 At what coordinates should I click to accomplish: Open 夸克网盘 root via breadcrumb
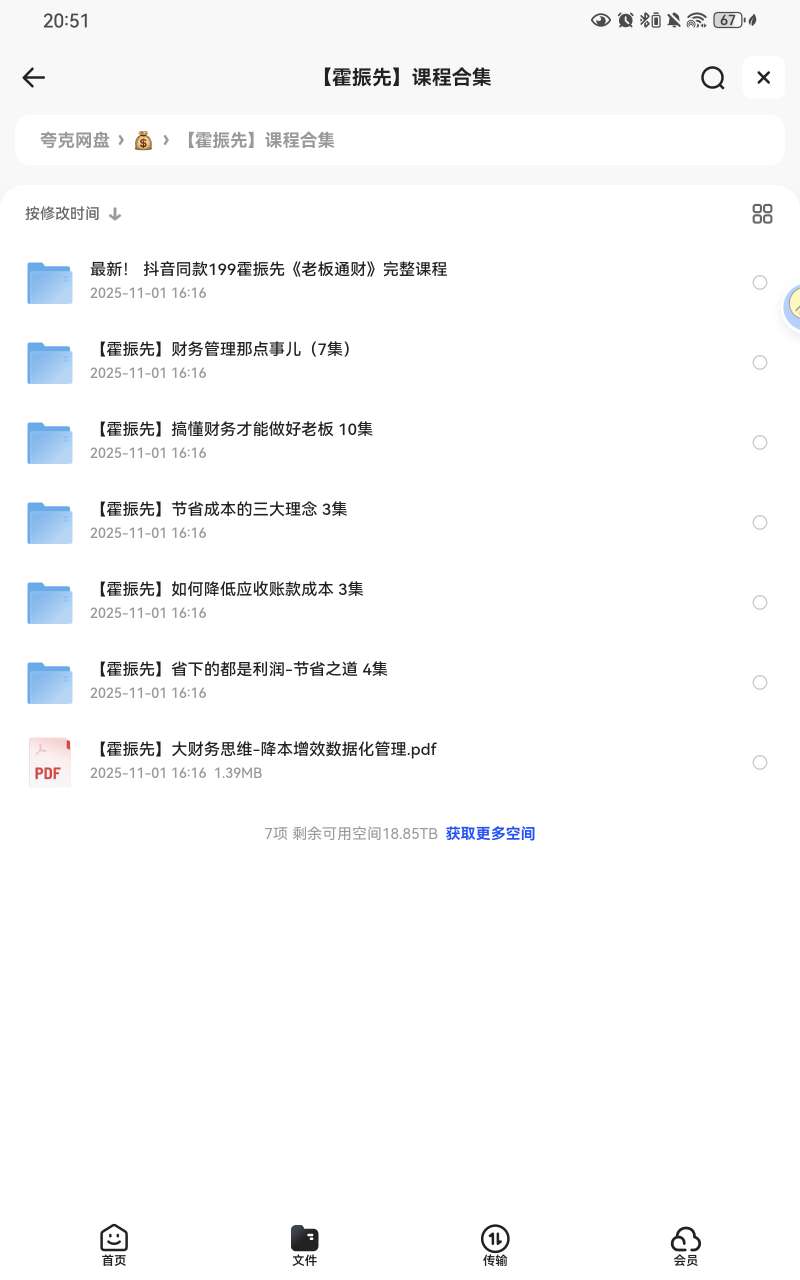(x=74, y=140)
